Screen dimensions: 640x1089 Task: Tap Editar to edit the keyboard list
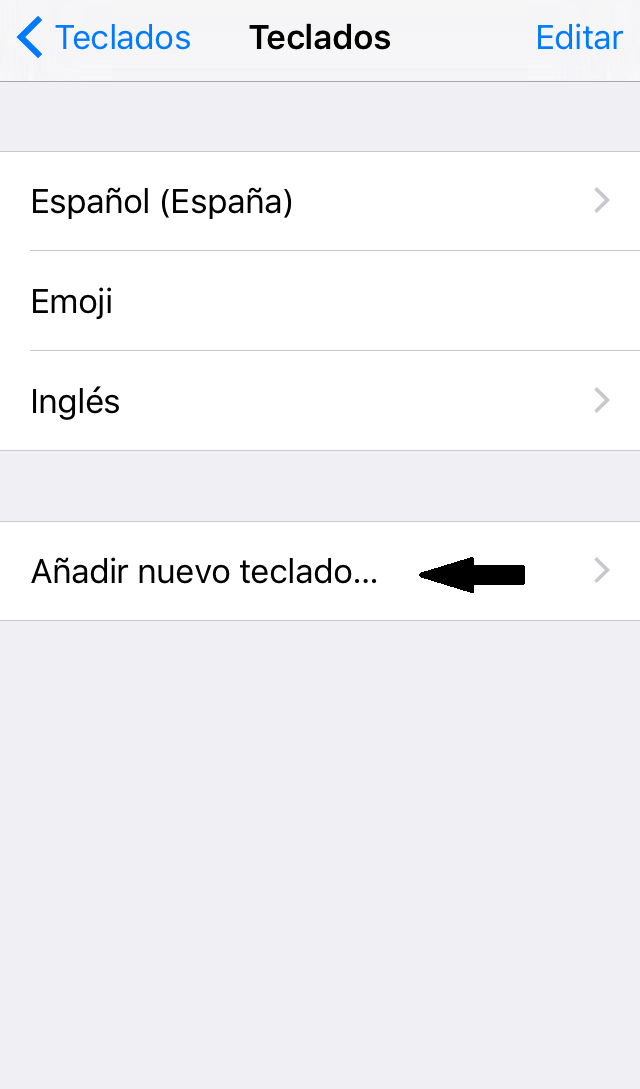click(579, 38)
